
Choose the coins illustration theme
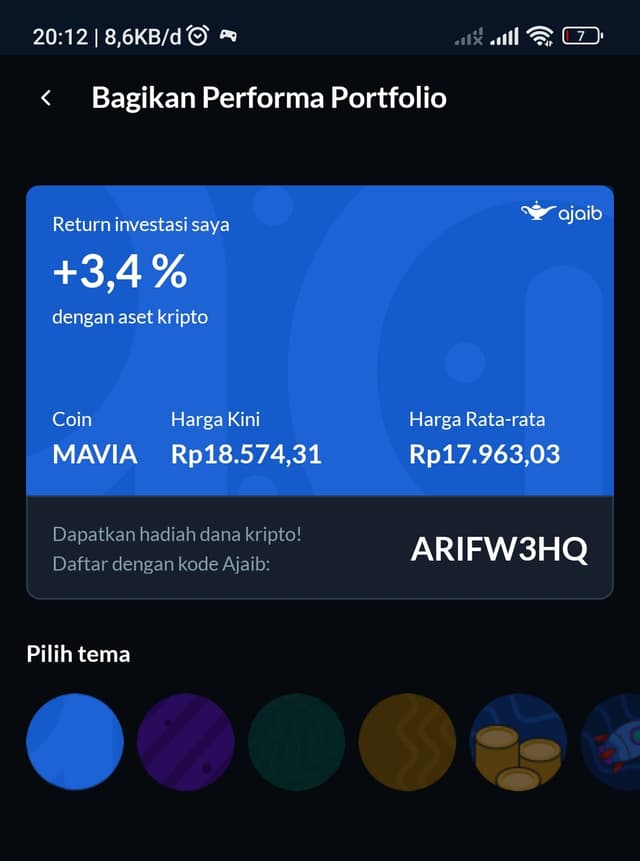click(518, 742)
